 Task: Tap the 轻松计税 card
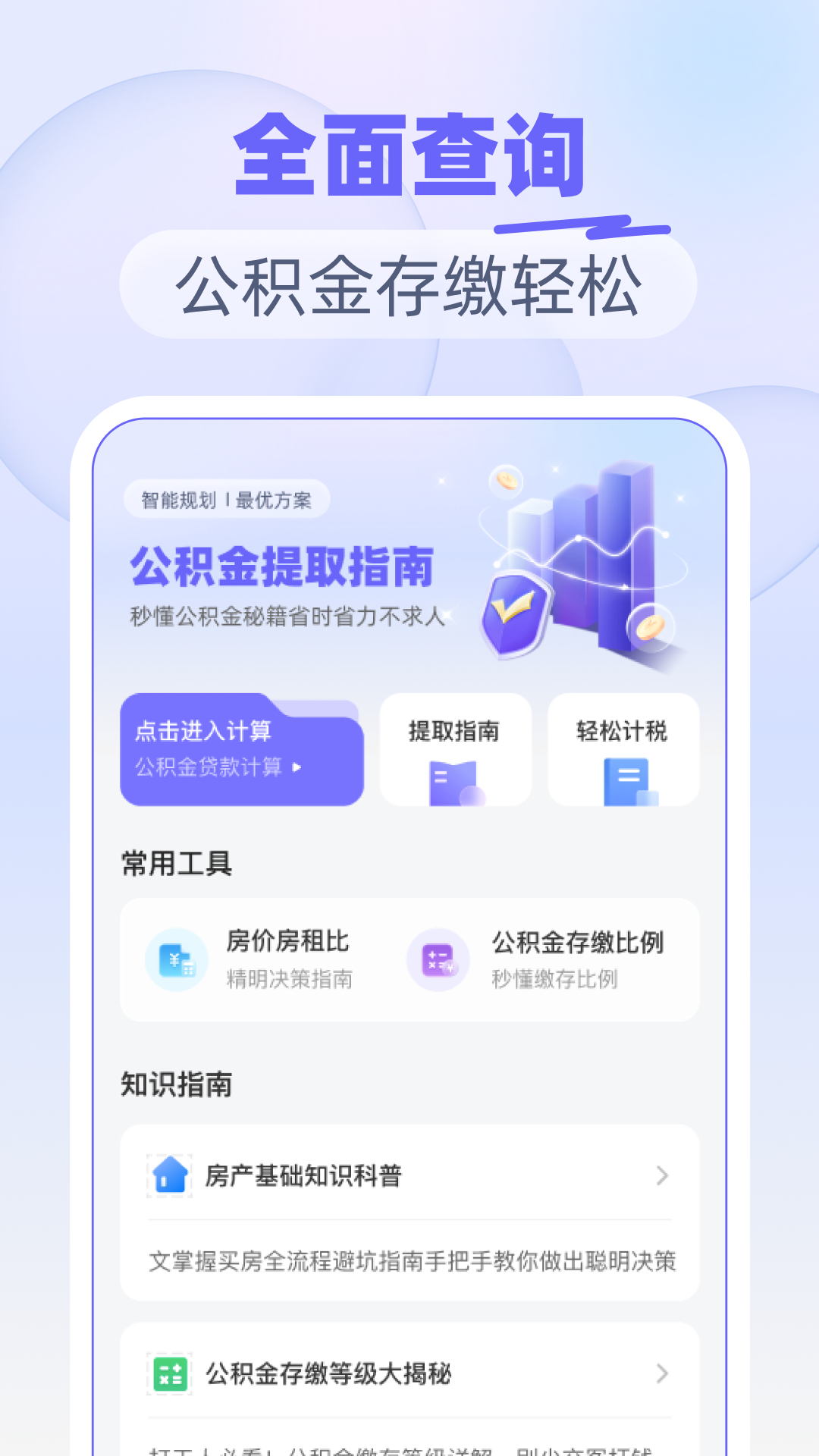click(x=623, y=749)
